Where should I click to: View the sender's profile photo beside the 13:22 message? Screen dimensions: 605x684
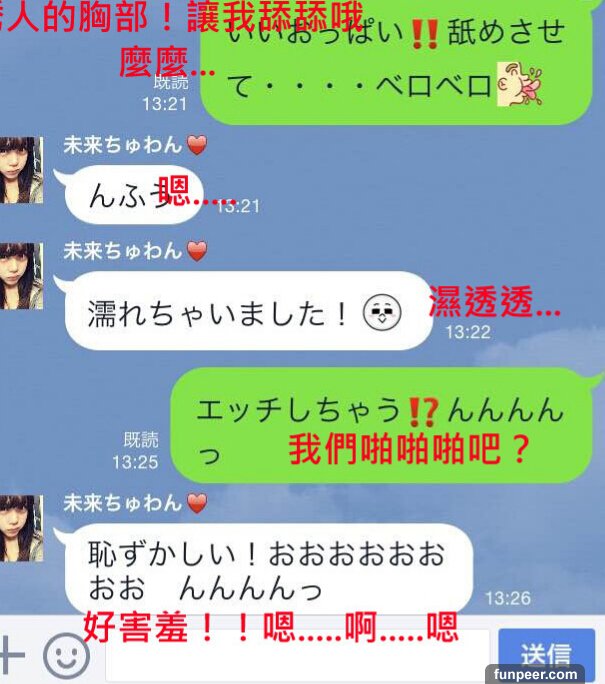coord(20,275)
